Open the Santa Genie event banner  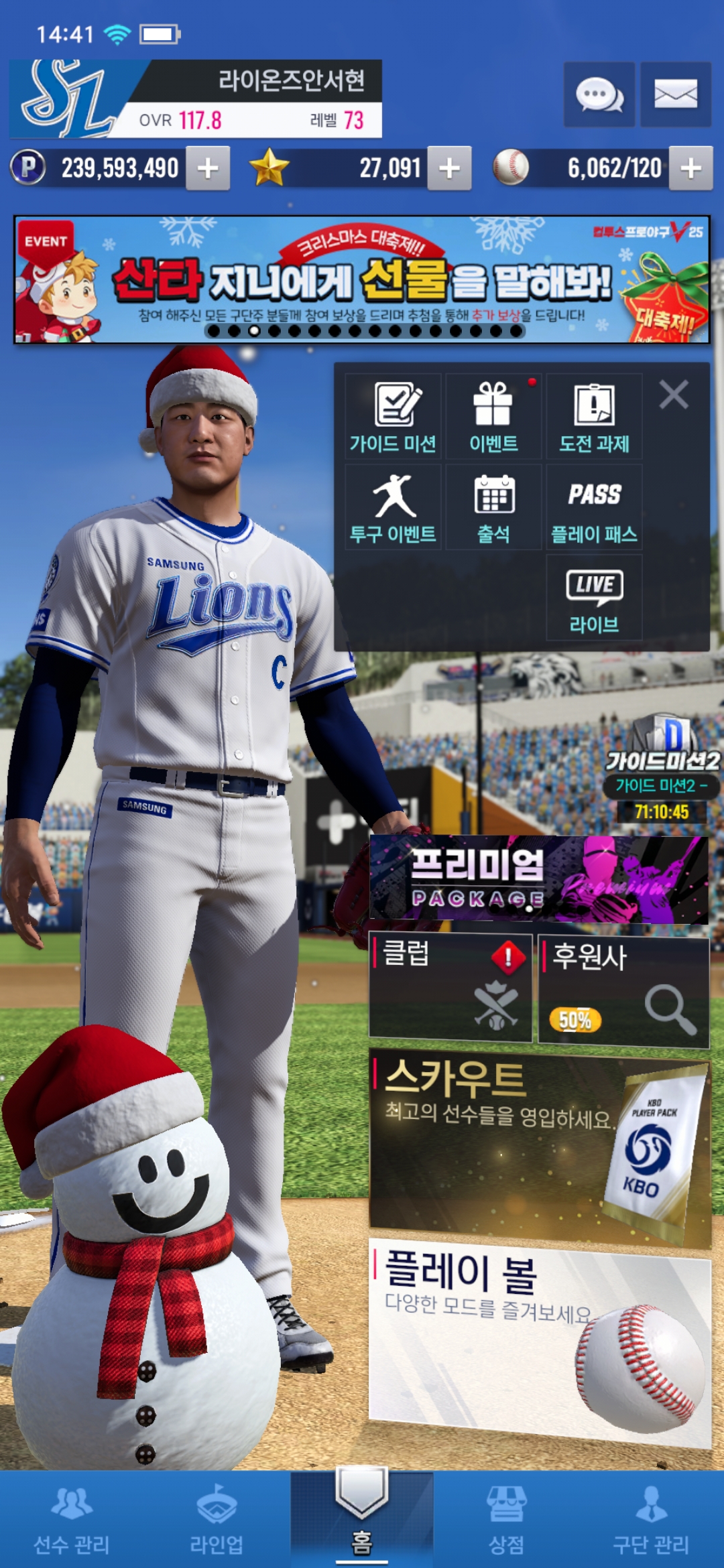[x=362, y=279]
